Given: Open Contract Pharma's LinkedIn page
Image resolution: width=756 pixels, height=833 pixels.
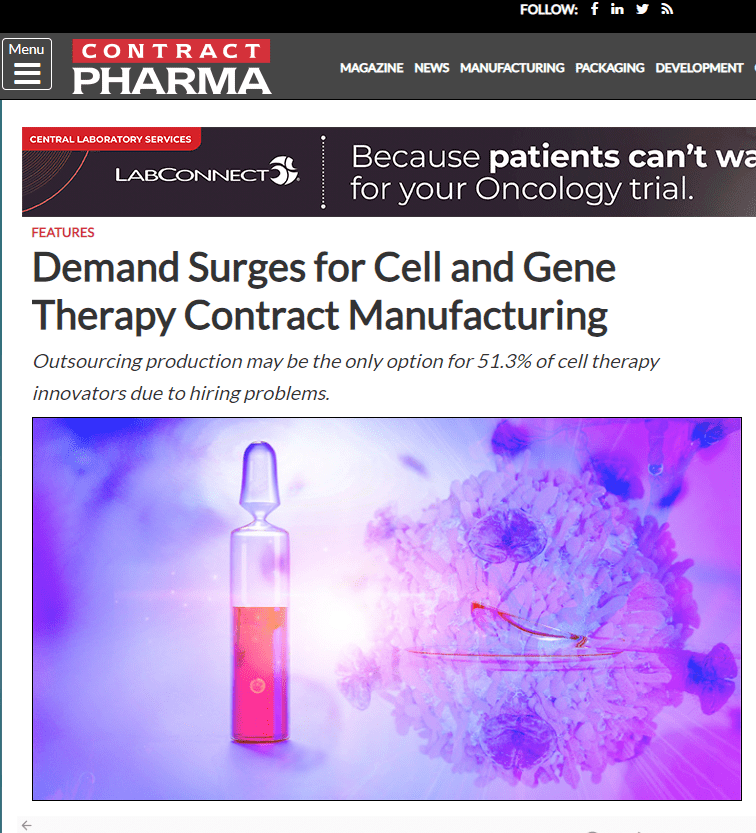Looking at the screenshot, I should pos(617,9).
